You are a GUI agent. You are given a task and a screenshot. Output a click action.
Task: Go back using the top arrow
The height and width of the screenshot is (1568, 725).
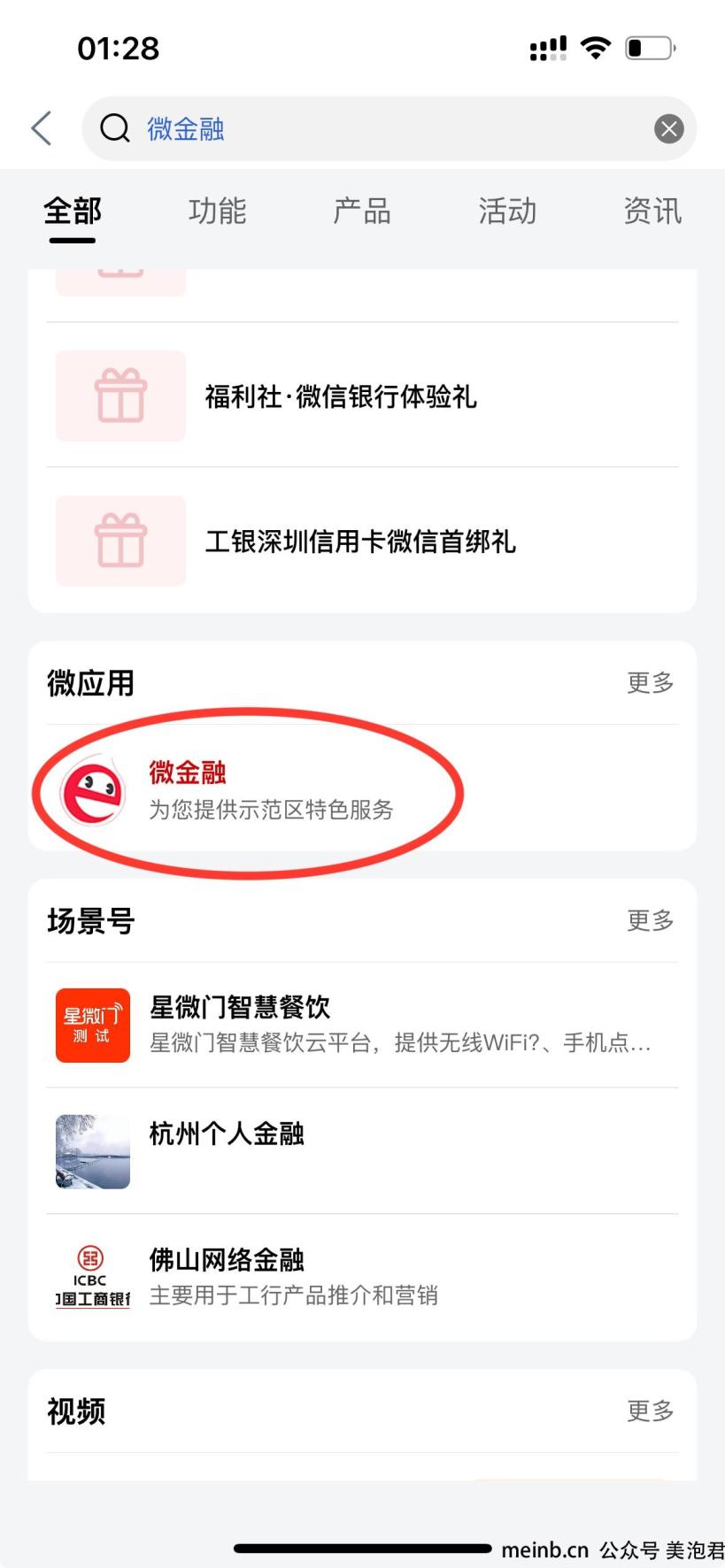[42, 129]
